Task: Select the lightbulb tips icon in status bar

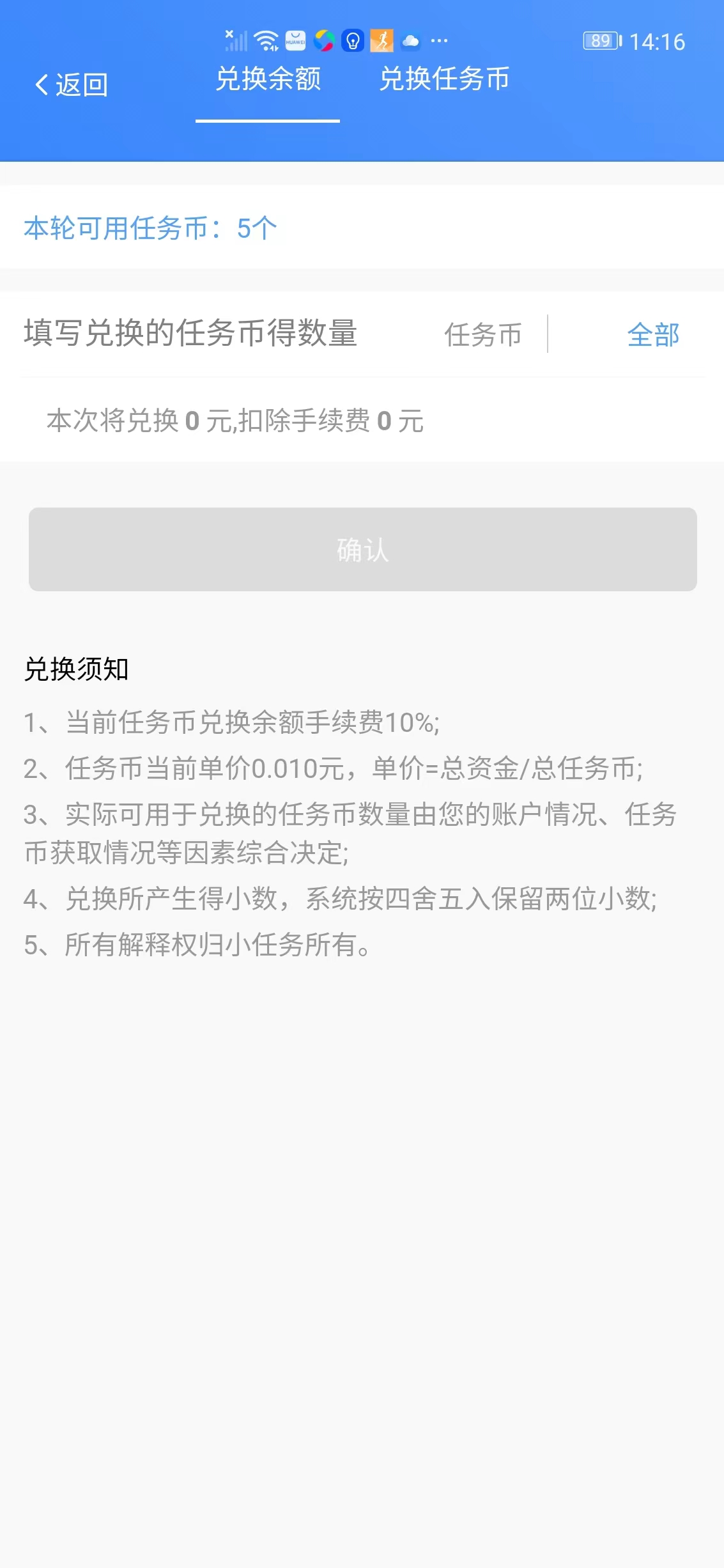Action: pyautogui.click(x=353, y=41)
